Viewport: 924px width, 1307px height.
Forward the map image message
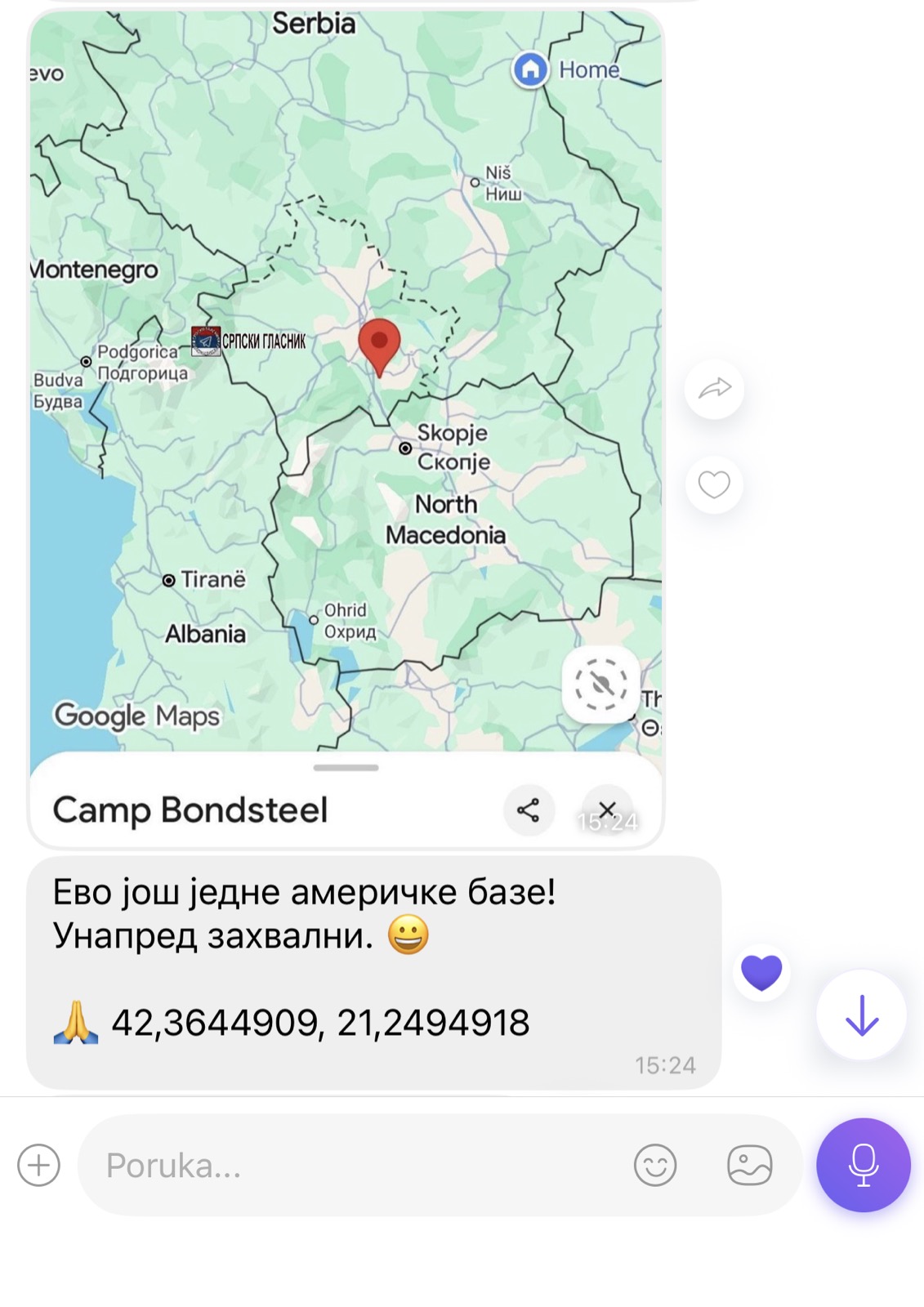[714, 389]
